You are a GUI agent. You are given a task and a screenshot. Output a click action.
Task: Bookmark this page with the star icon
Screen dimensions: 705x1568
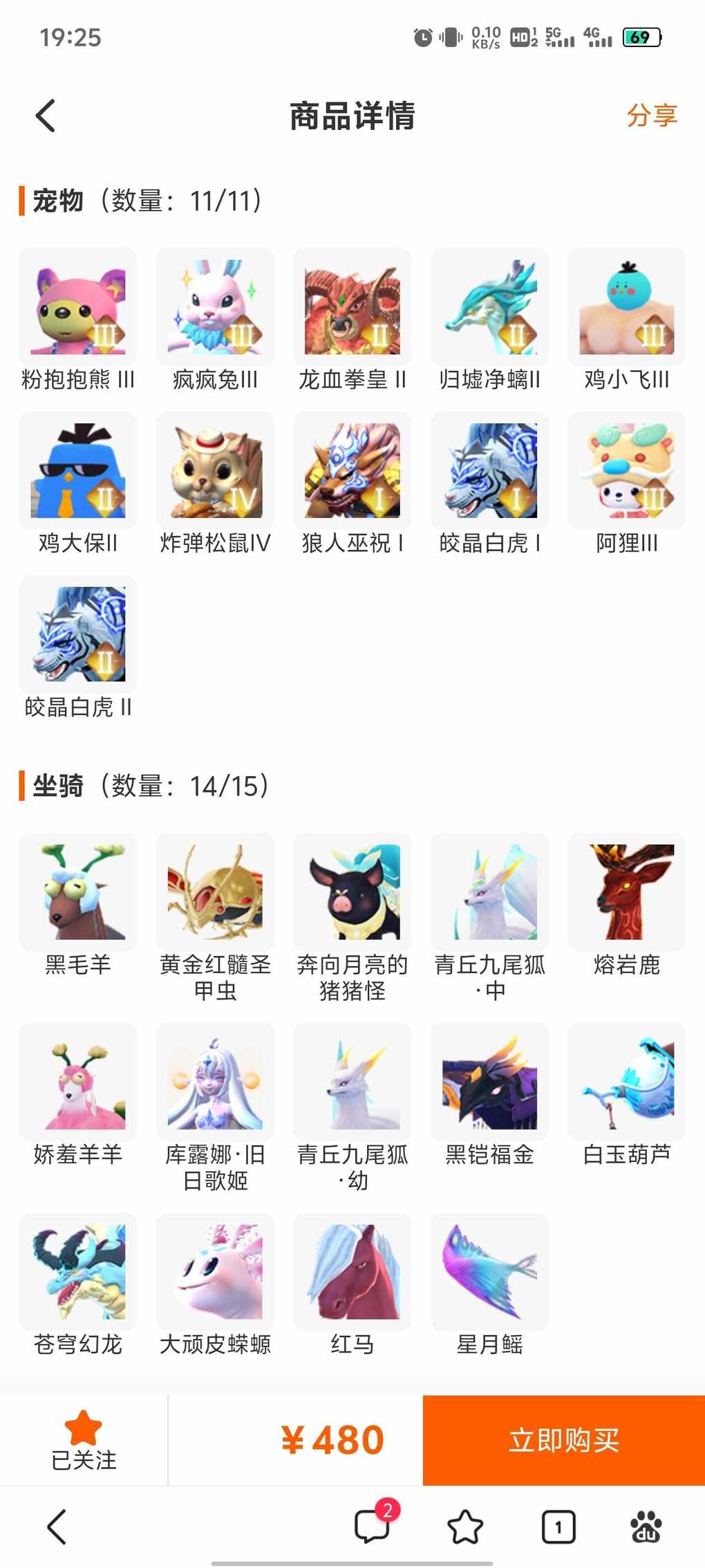coord(465,1527)
